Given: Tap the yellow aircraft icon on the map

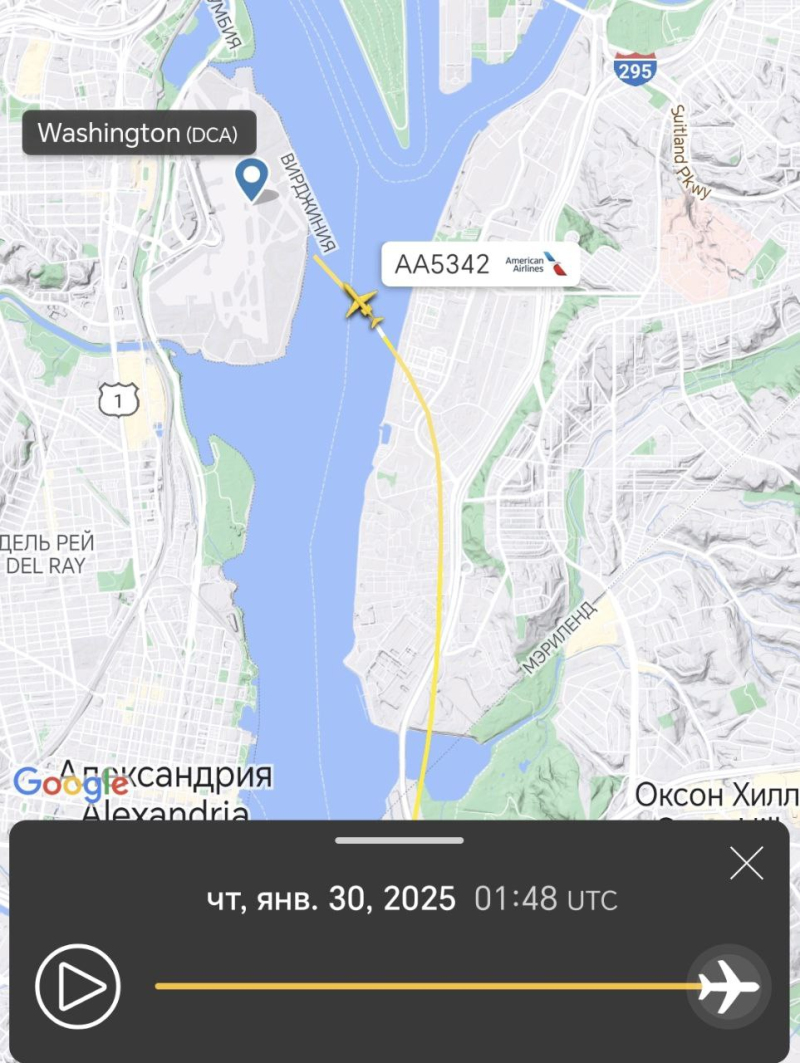Looking at the screenshot, I should [x=363, y=304].
